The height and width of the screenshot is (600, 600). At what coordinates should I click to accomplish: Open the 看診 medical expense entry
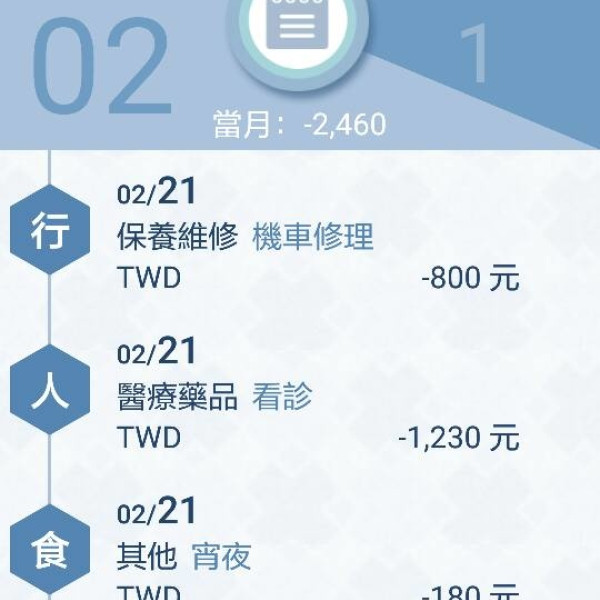[318, 397]
